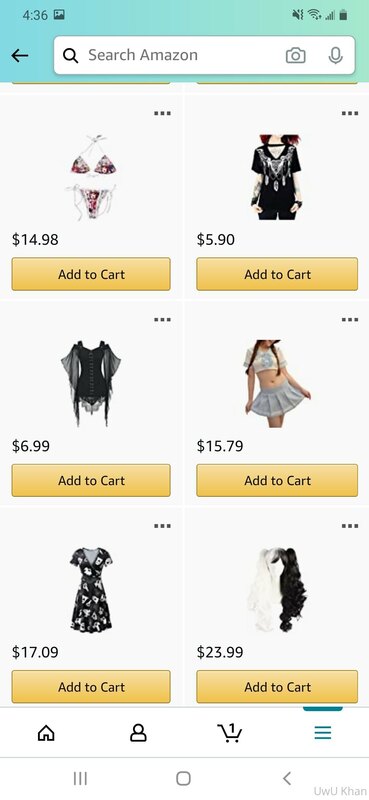The image size is (369, 800).
Task: Tap the system recent apps button
Action: (80, 778)
